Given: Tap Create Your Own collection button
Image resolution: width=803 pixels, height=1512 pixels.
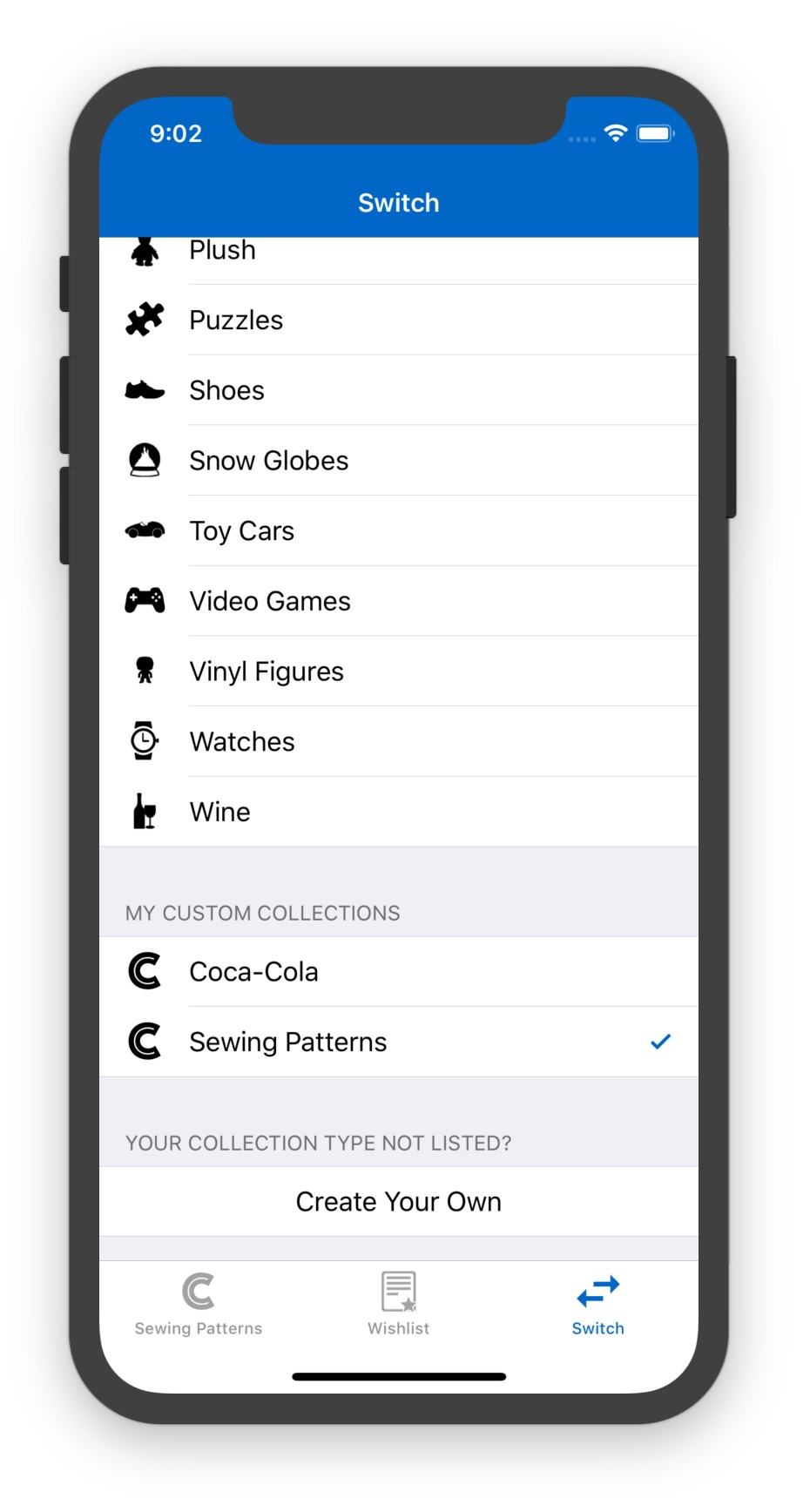Looking at the screenshot, I should coord(399,1202).
